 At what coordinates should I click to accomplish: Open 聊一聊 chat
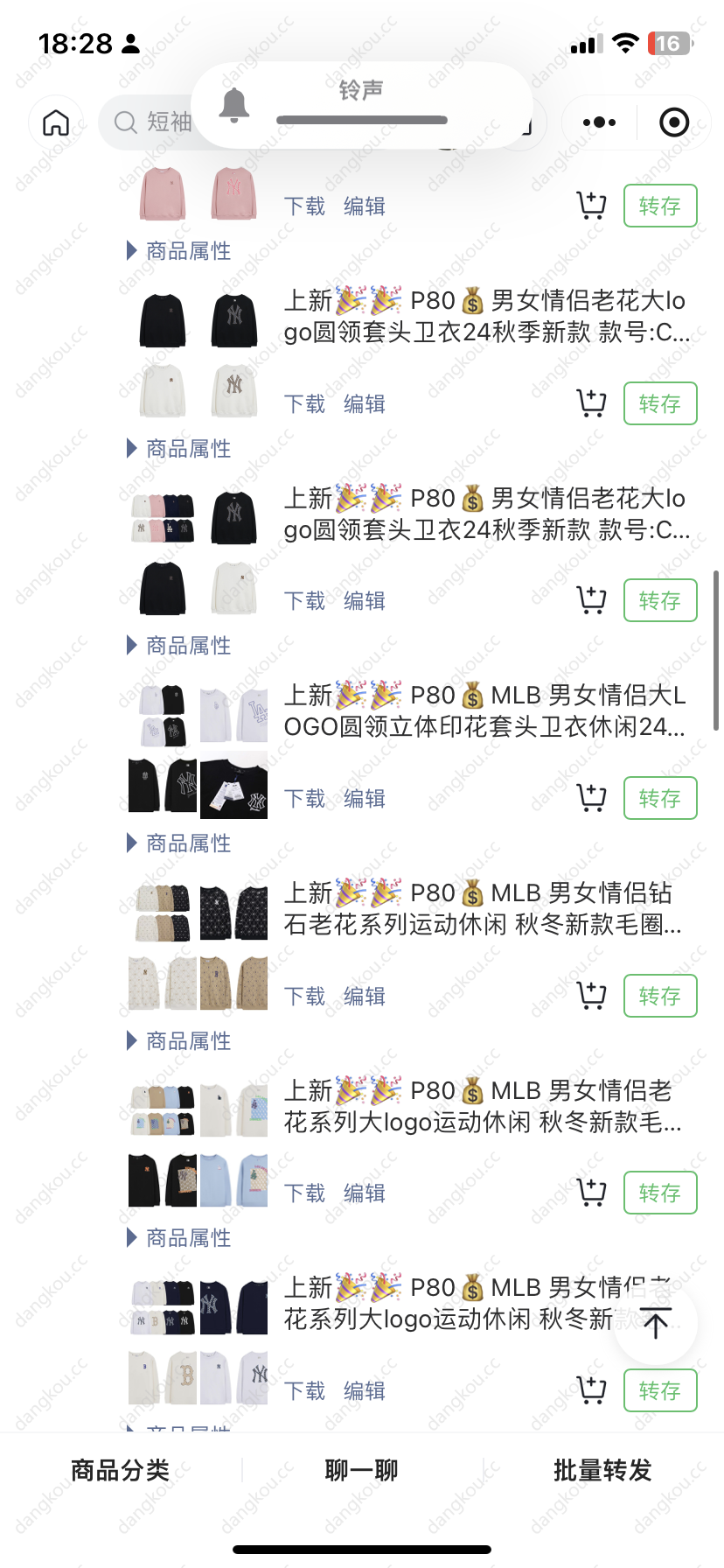tap(361, 1470)
